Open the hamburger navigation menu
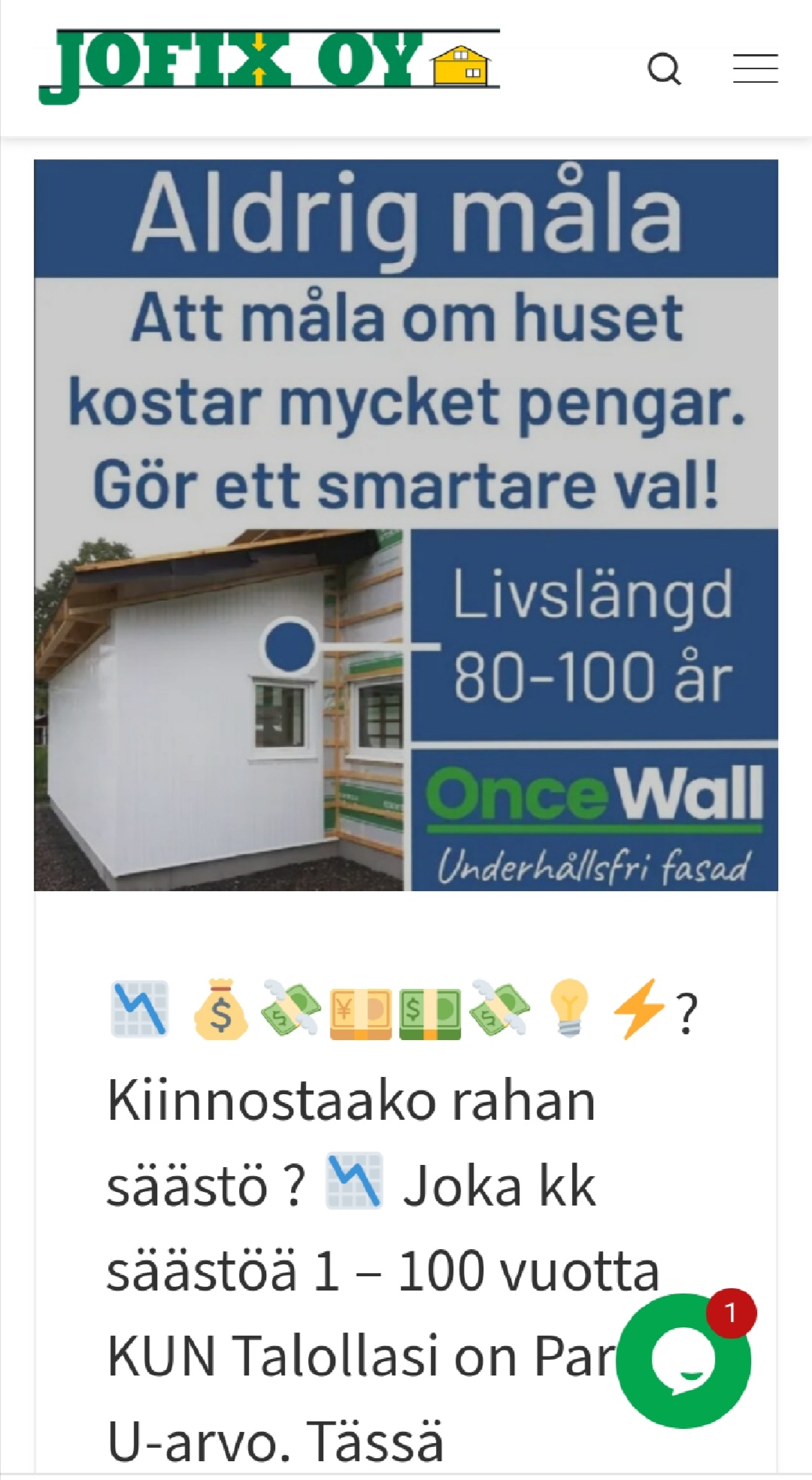Screen dimensions: 812x1480 pyautogui.click(x=755, y=68)
